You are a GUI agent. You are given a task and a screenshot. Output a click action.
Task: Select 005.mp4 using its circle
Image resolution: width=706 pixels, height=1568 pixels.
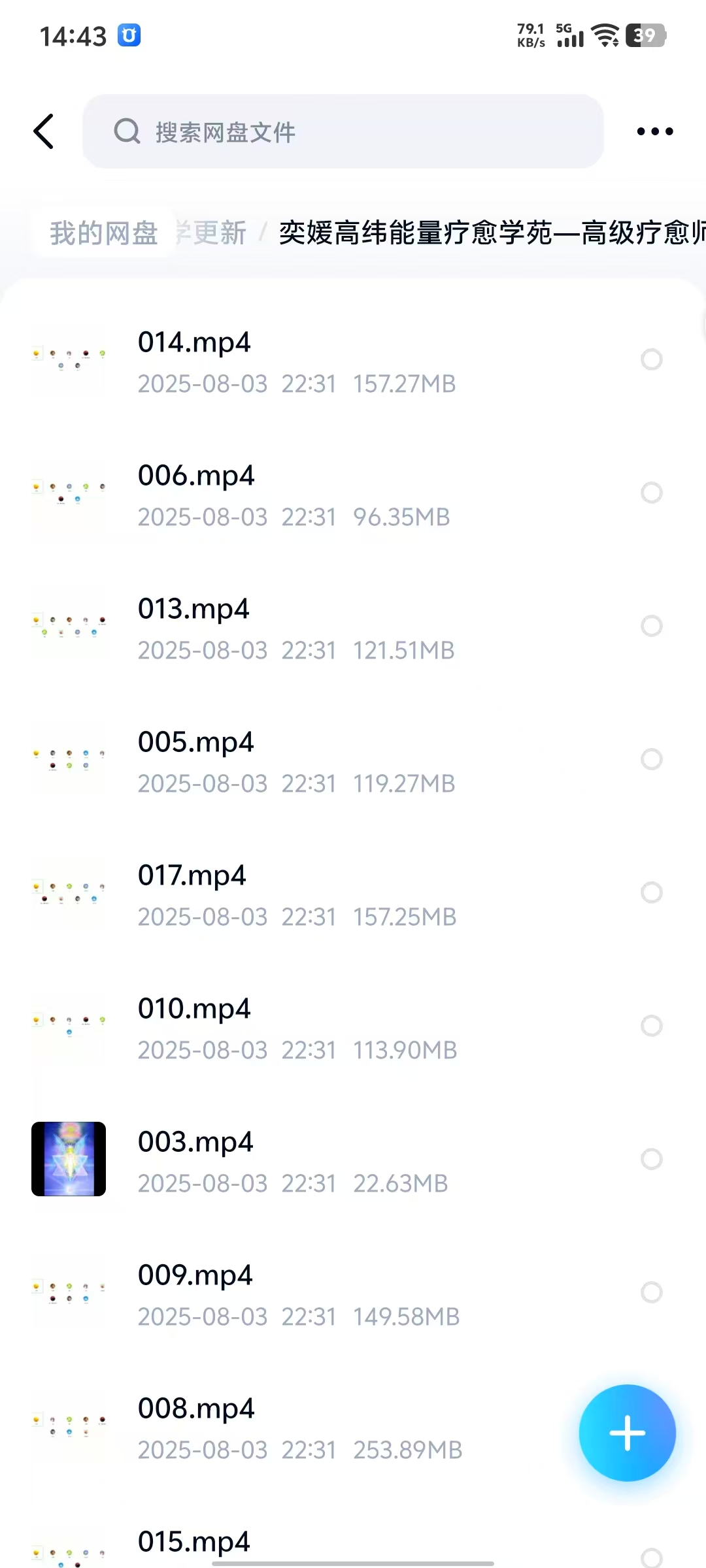click(652, 759)
